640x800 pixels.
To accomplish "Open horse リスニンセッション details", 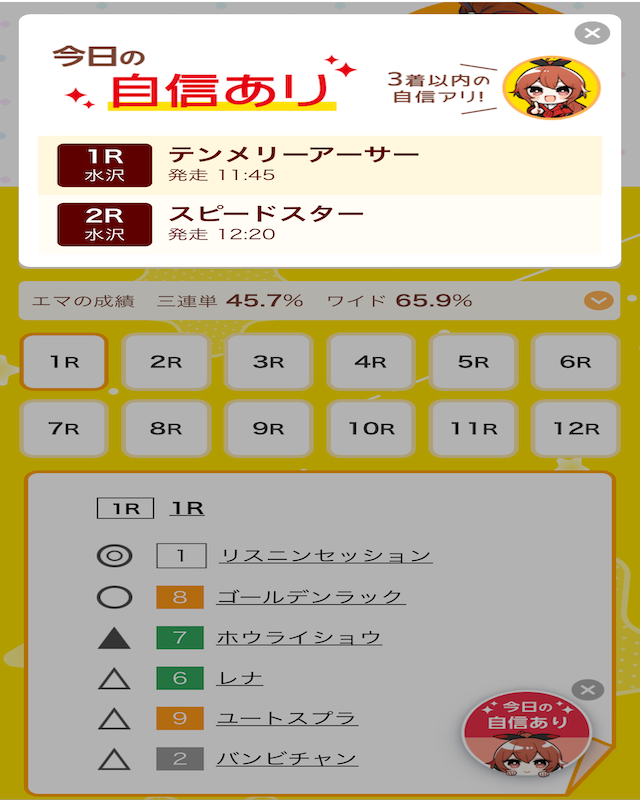I will click(x=325, y=556).
